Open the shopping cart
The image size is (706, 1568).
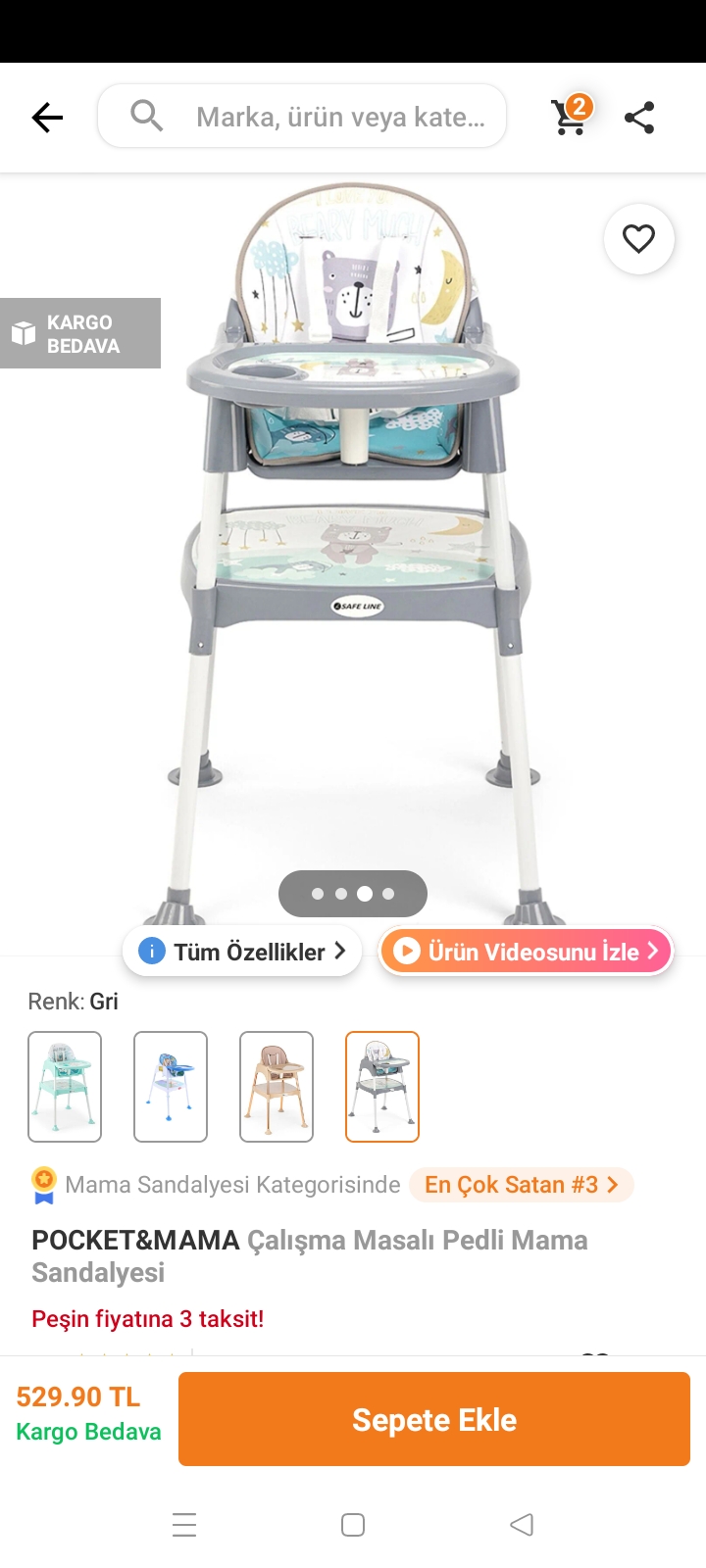[x=569, y=117]
